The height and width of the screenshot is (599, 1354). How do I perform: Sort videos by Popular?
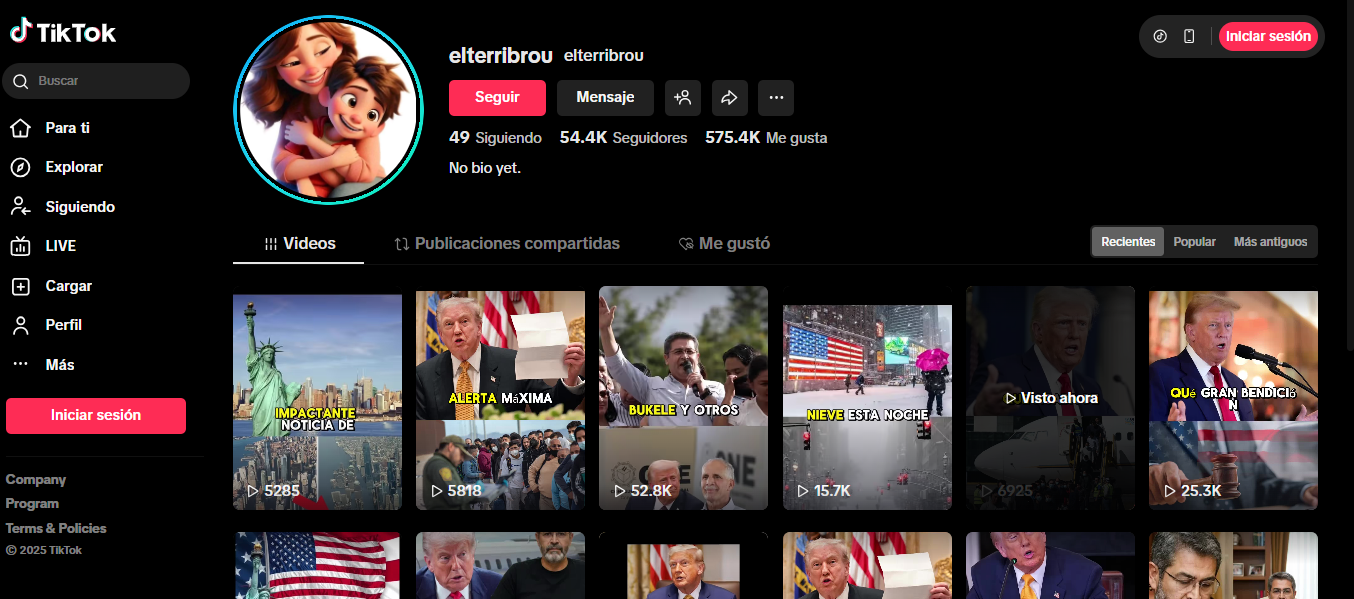[x=1194, y=242]
